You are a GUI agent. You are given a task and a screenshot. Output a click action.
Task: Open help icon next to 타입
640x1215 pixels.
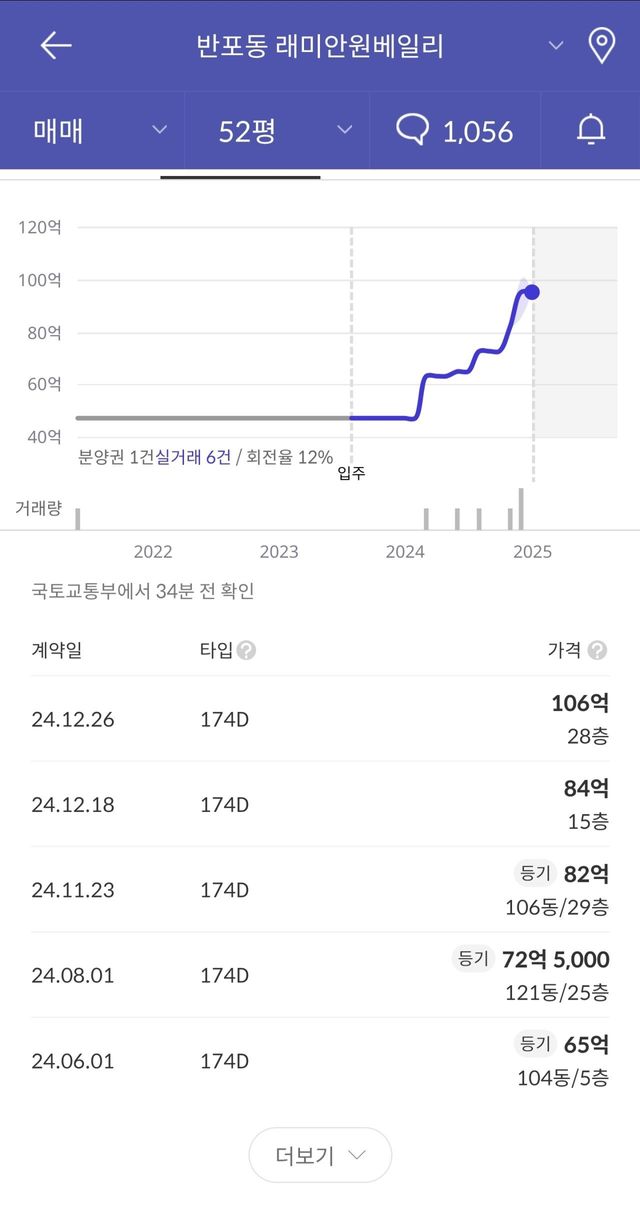click(246, 650)
